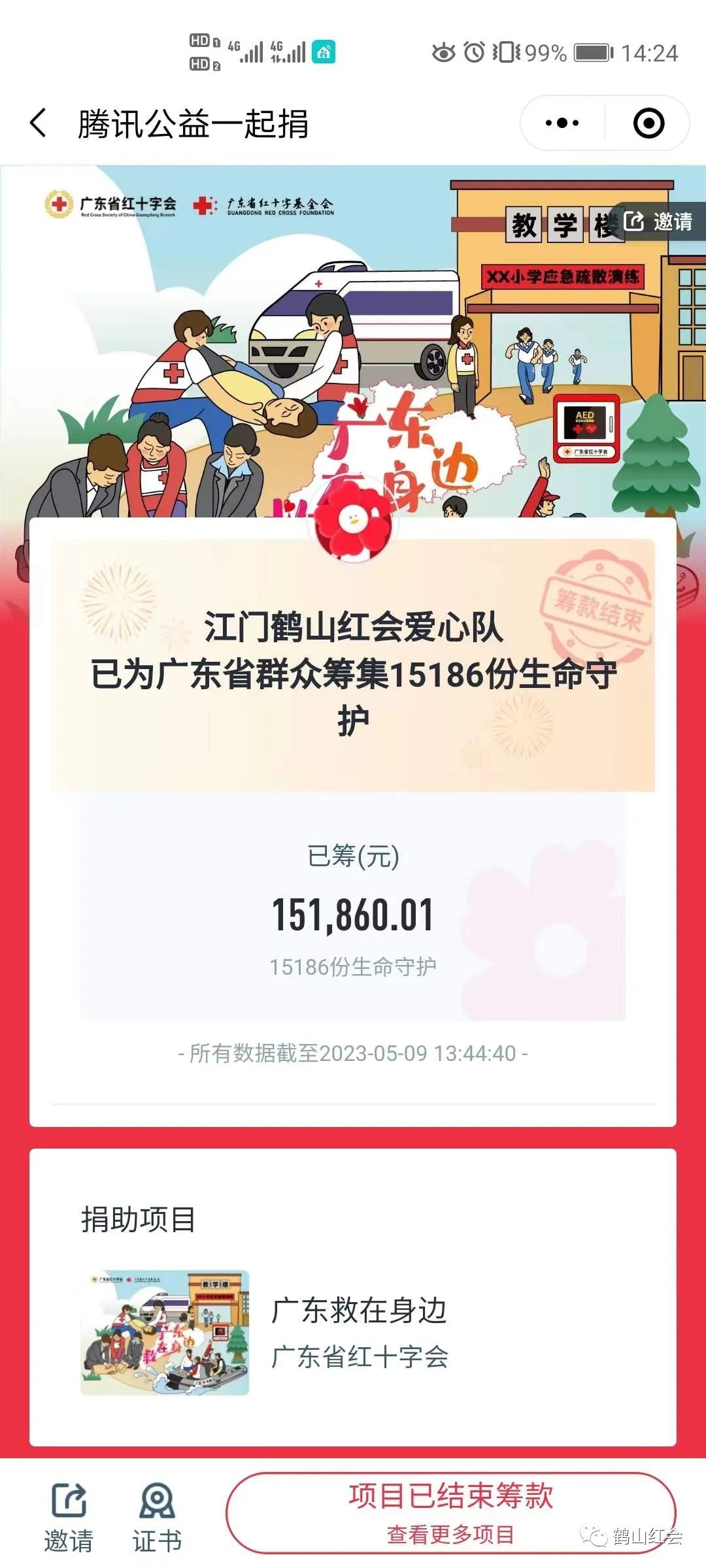Tap the bottom 邀请 share icon
Image resolution: width=706 pixels, height=1568 pixels.
69,1518
